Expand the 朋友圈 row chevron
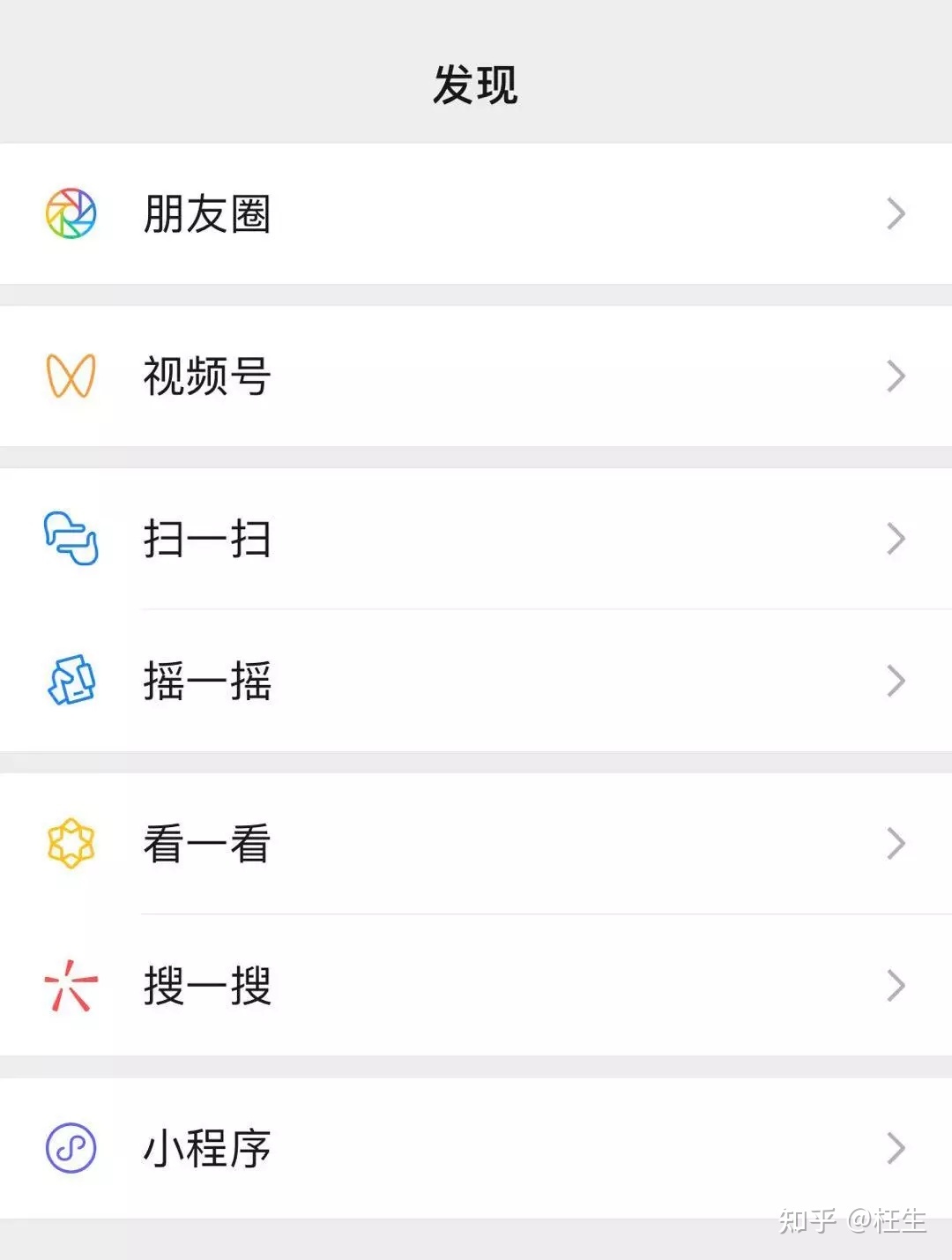 click(x=895, y=212)
